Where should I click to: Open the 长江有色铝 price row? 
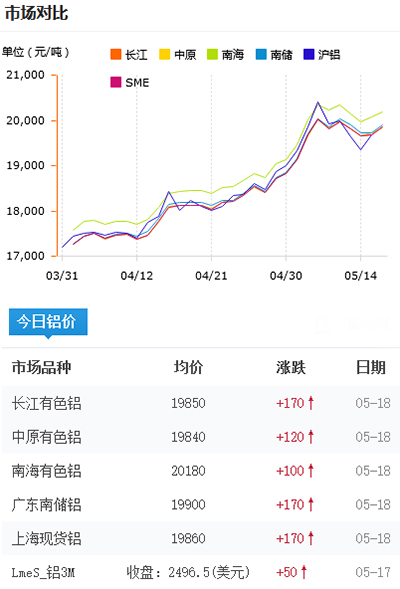coord(201,403)
